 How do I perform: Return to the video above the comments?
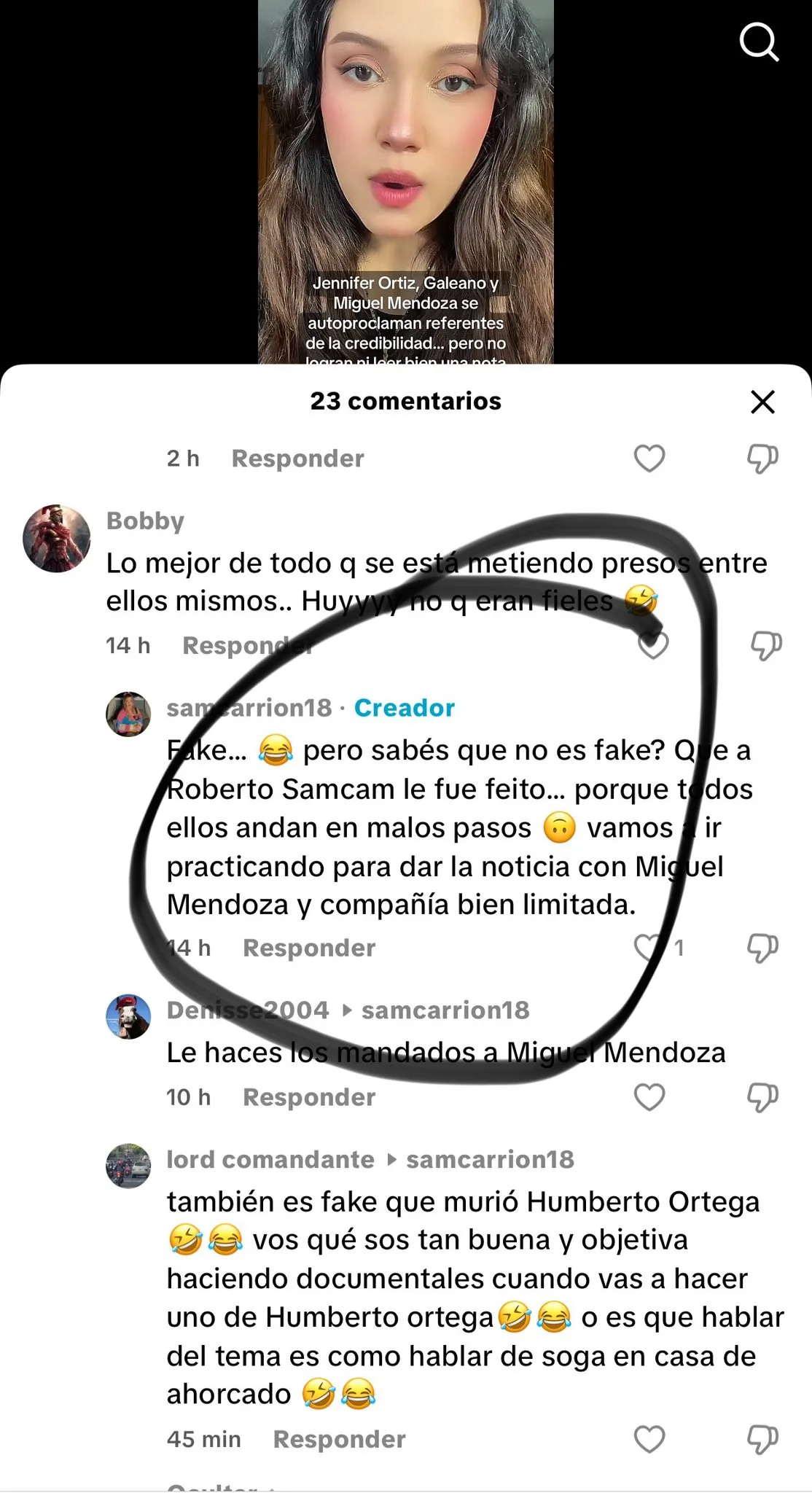point(405,182)
